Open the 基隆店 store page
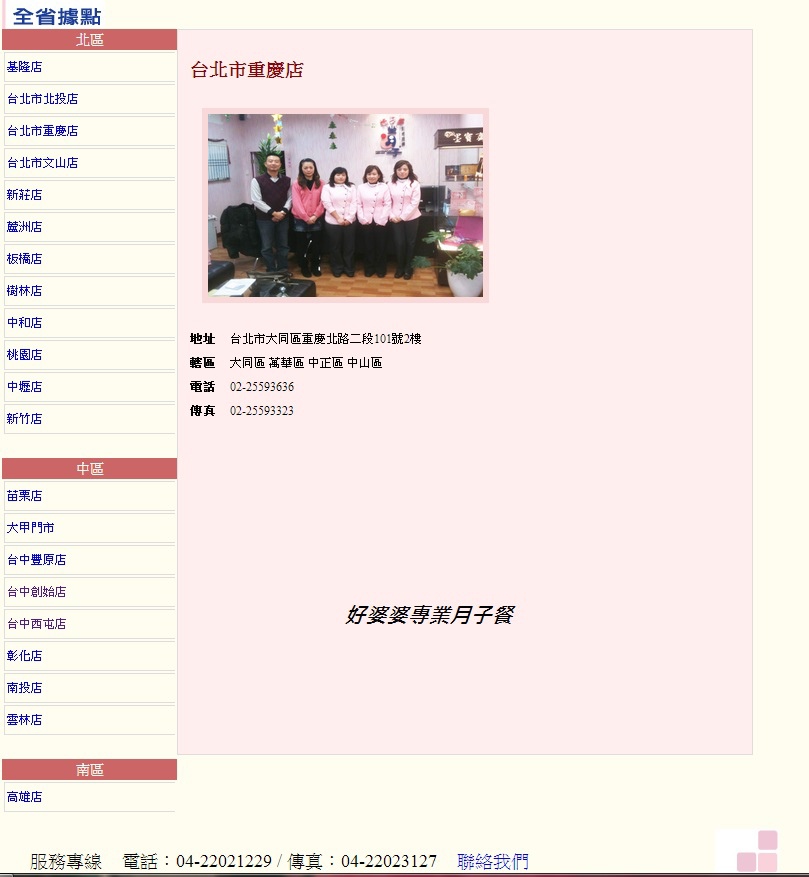 tap(24, 67)
